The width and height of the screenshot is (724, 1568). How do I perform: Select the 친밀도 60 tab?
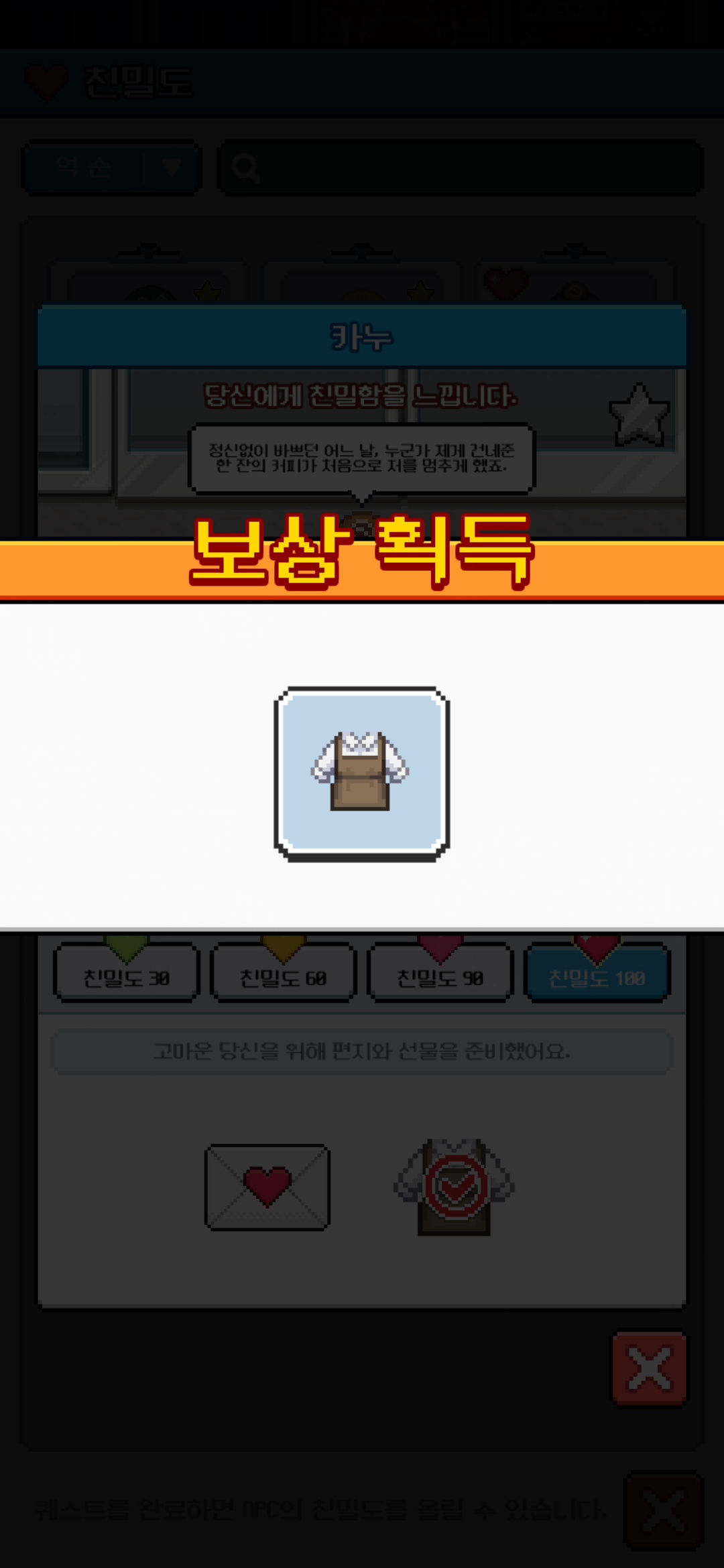point(283,973)
